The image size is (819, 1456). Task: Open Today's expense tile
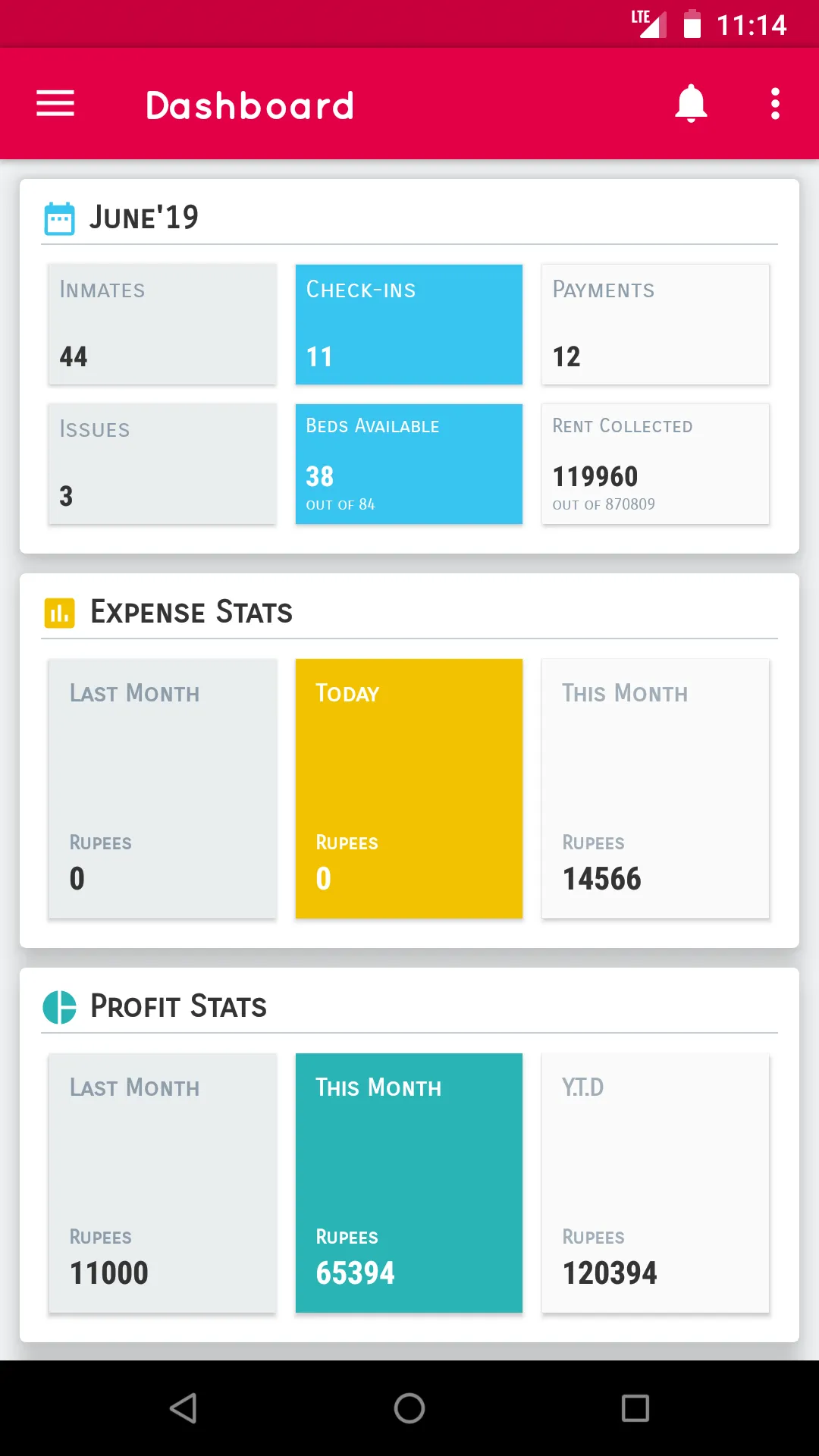click(x=409, y=789)
